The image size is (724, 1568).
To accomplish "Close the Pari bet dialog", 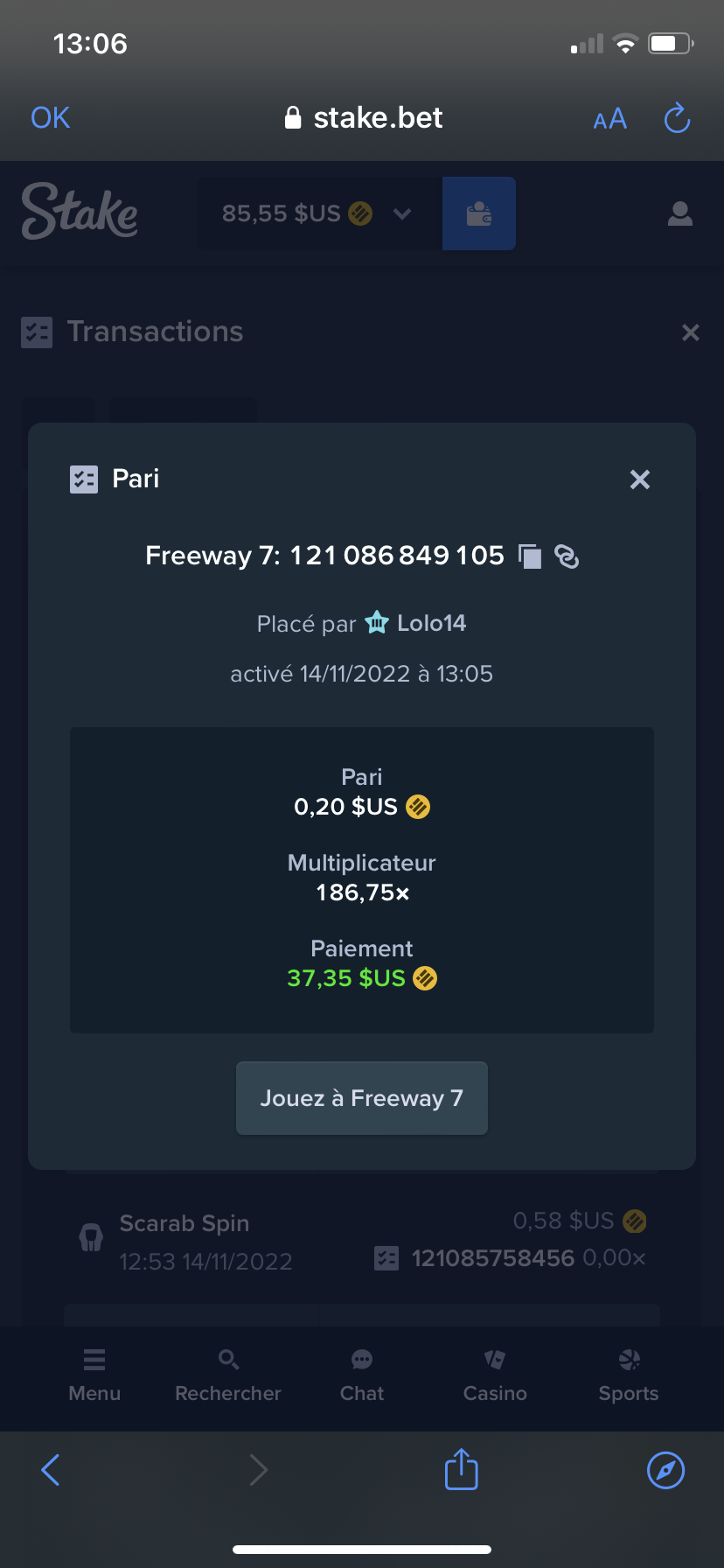I will 640,479.
